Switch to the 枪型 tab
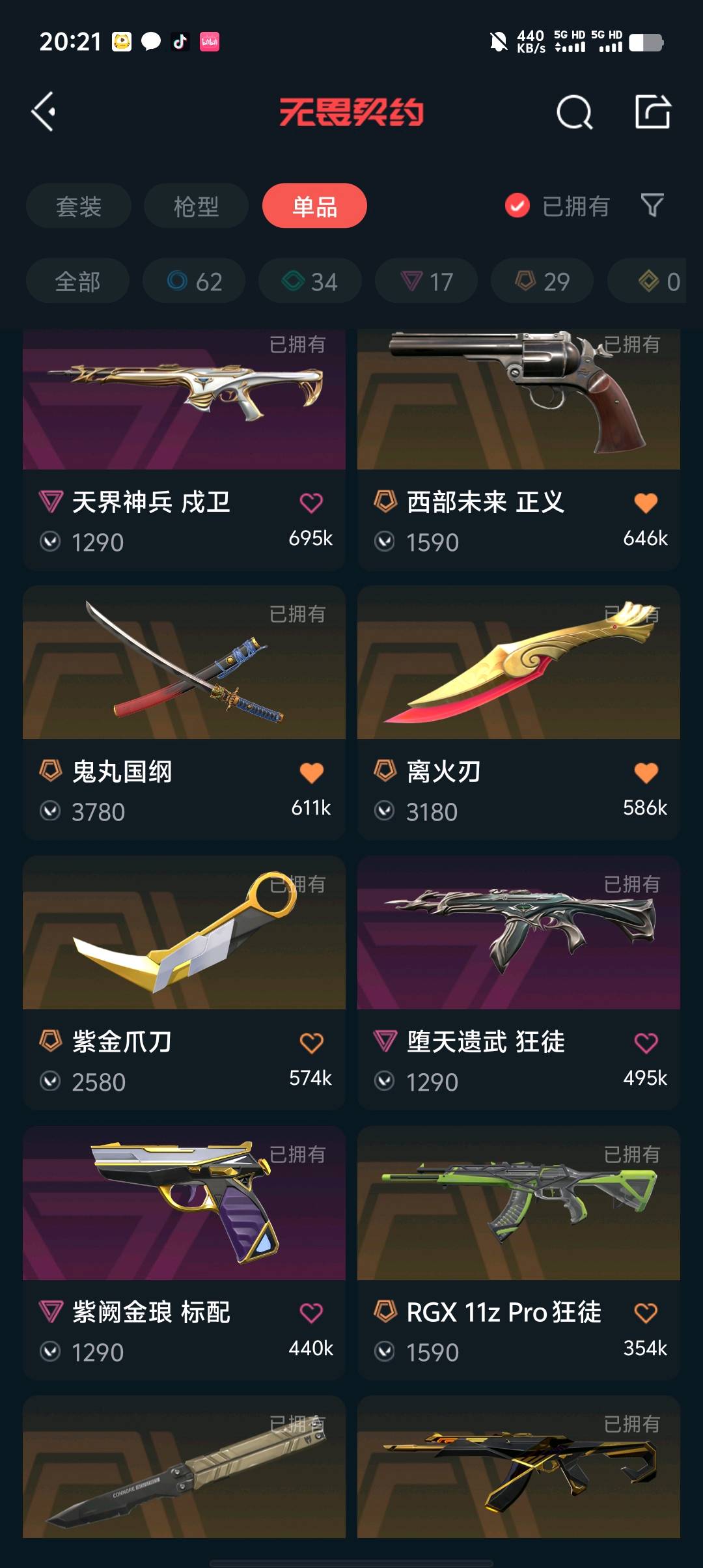Image resolution: width=703 pixels, height=1568 pixels. [x=196, y=206]
